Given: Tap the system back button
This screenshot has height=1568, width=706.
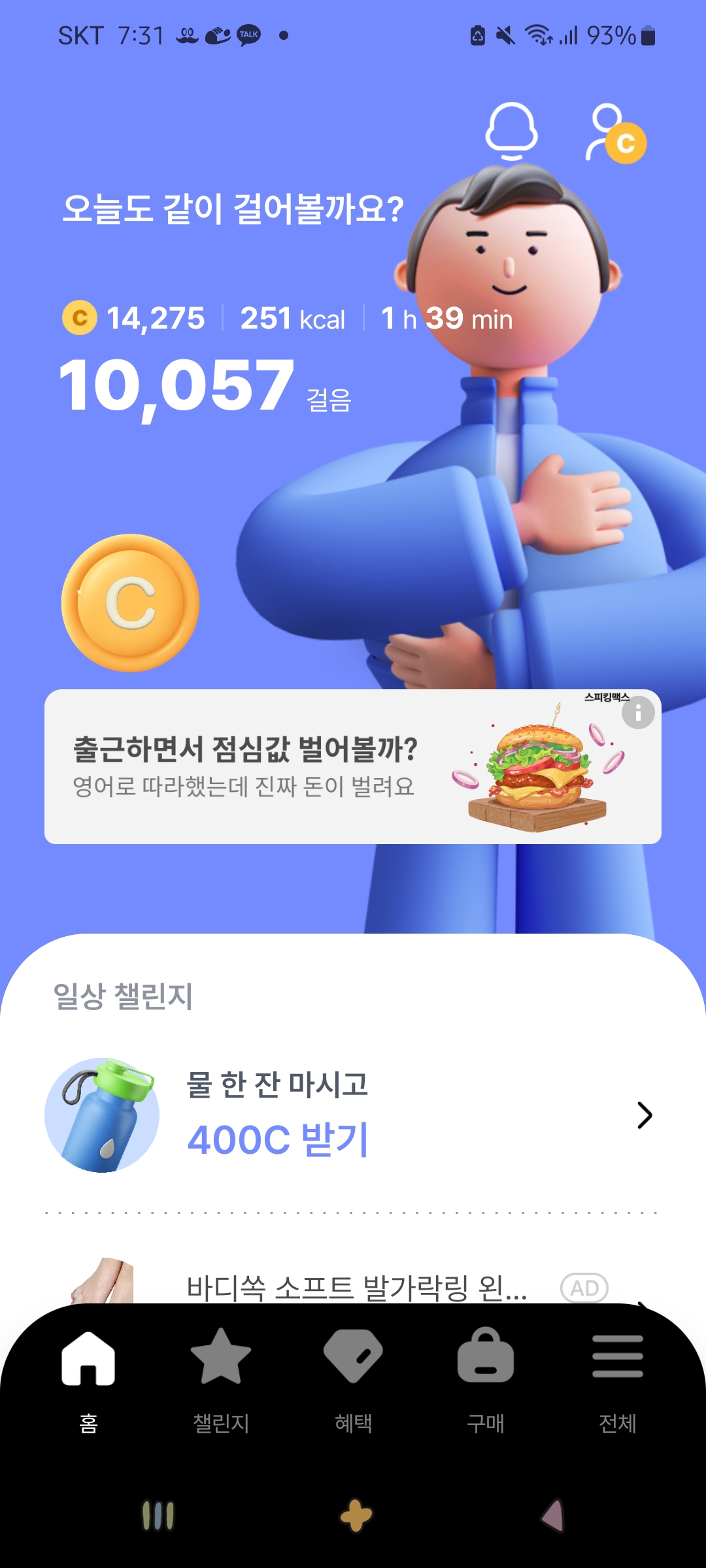Looking at the screenshot, I should [552, 1516].
